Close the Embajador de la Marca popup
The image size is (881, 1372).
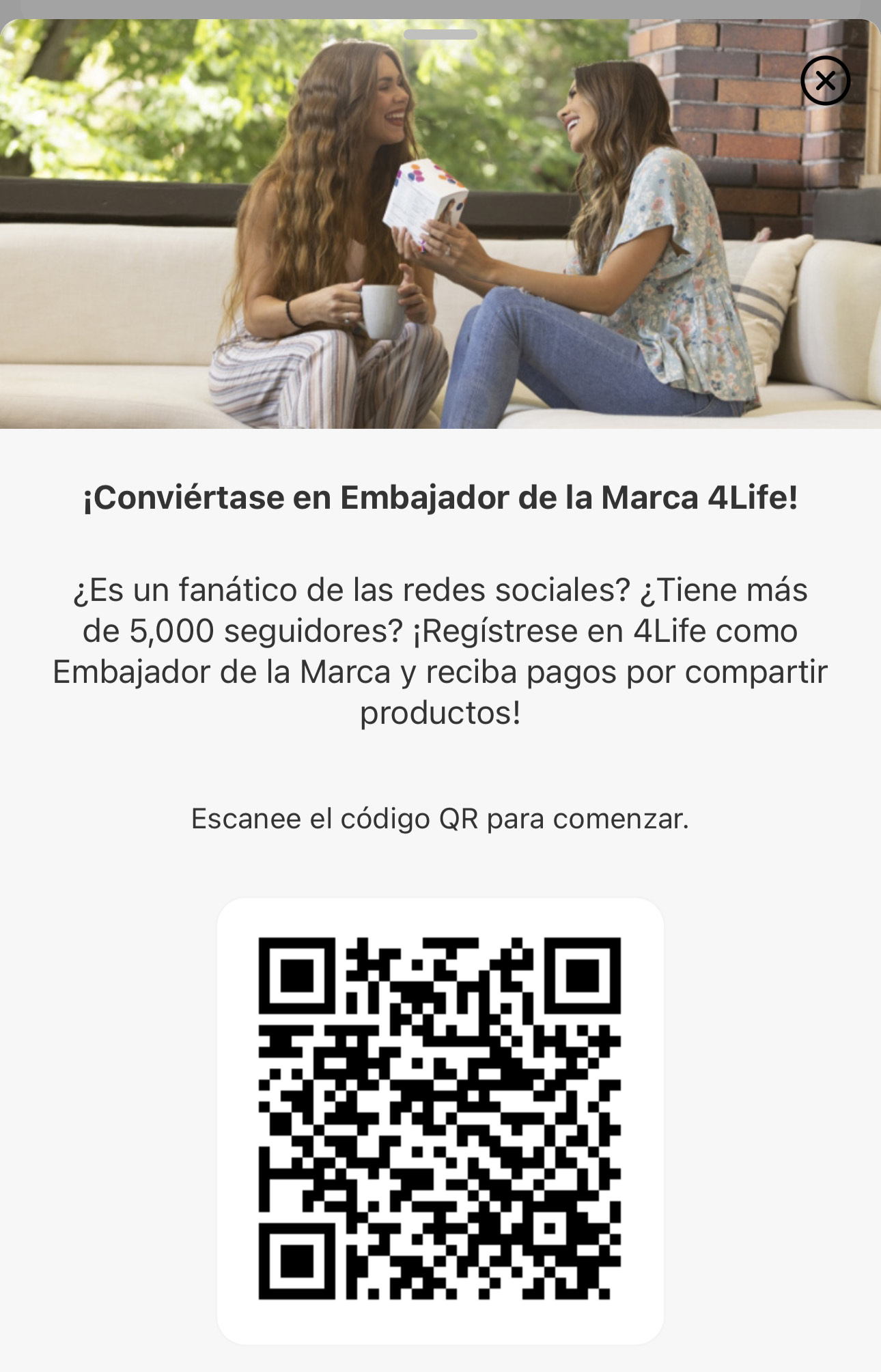pyautogui.click(x=825, y=81)
